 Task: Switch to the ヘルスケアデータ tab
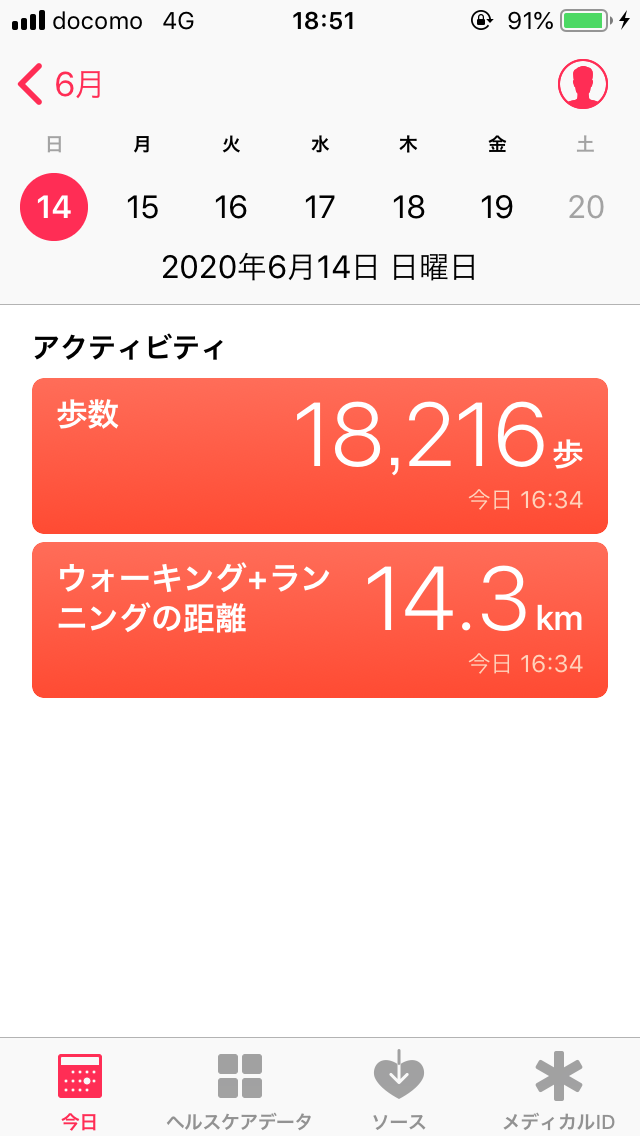coord(239,1090)
